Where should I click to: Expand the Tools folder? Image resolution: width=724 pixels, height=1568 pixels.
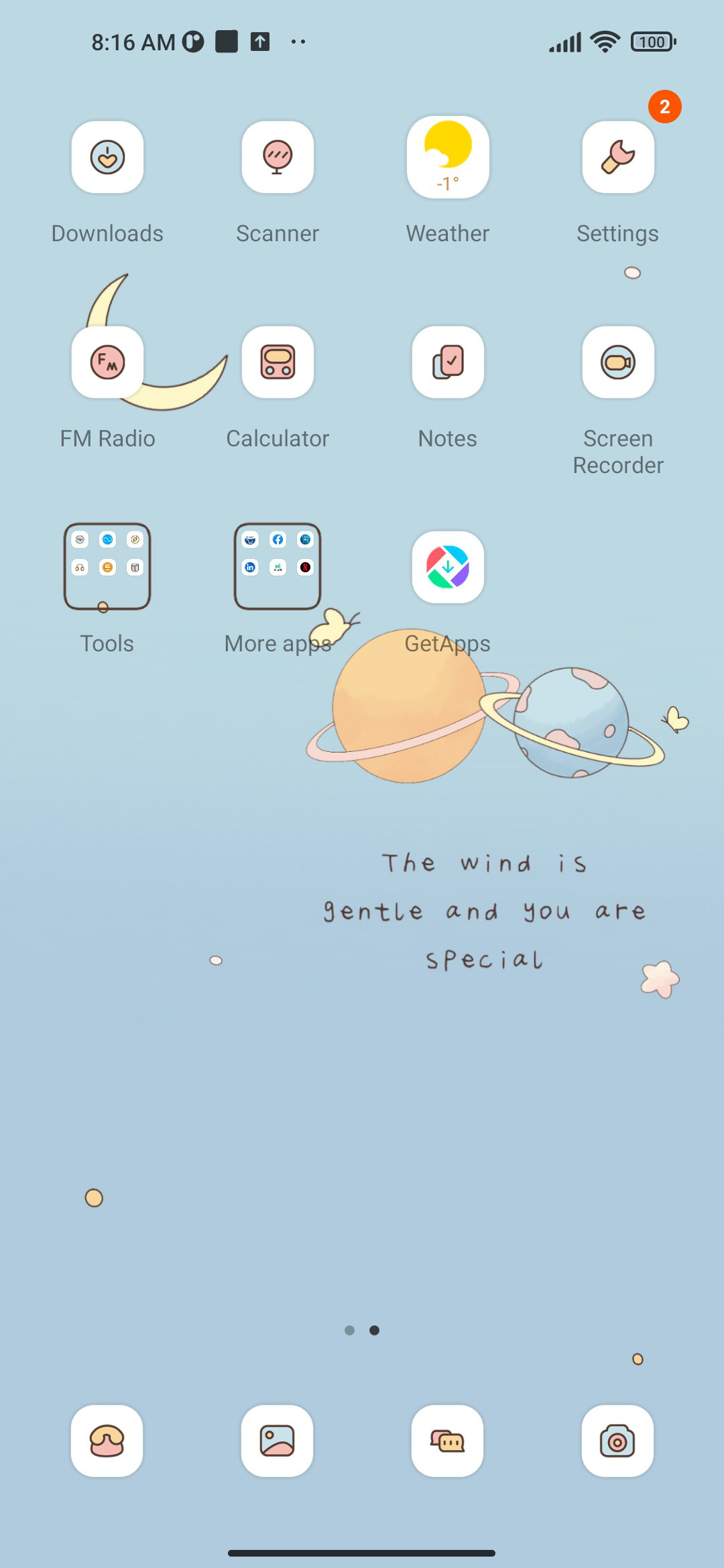coord(107,567)
